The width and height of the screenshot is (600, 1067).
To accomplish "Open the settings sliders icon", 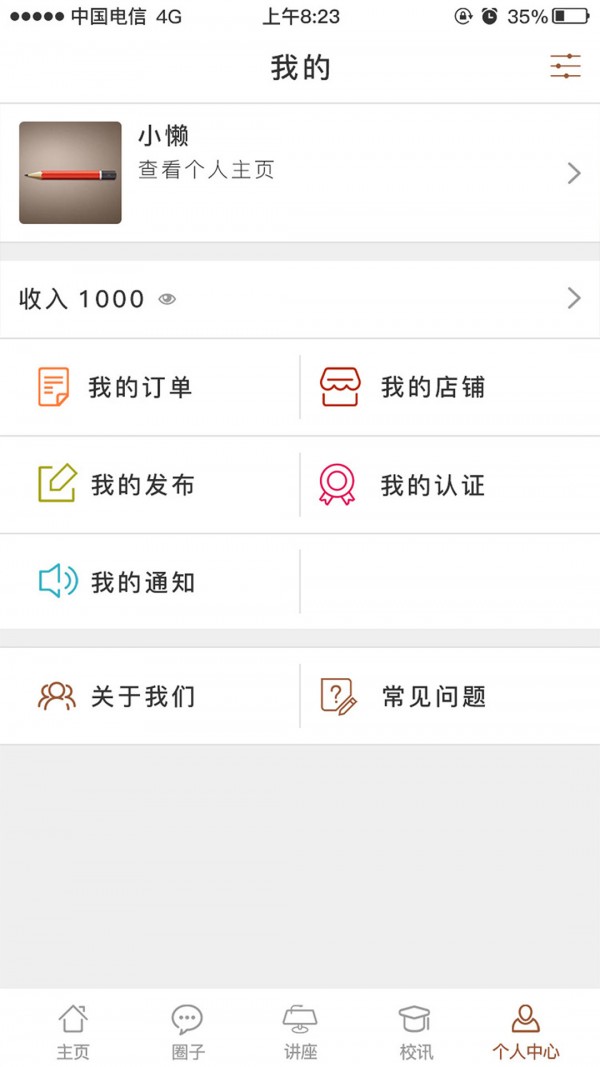I will point(565,67).
